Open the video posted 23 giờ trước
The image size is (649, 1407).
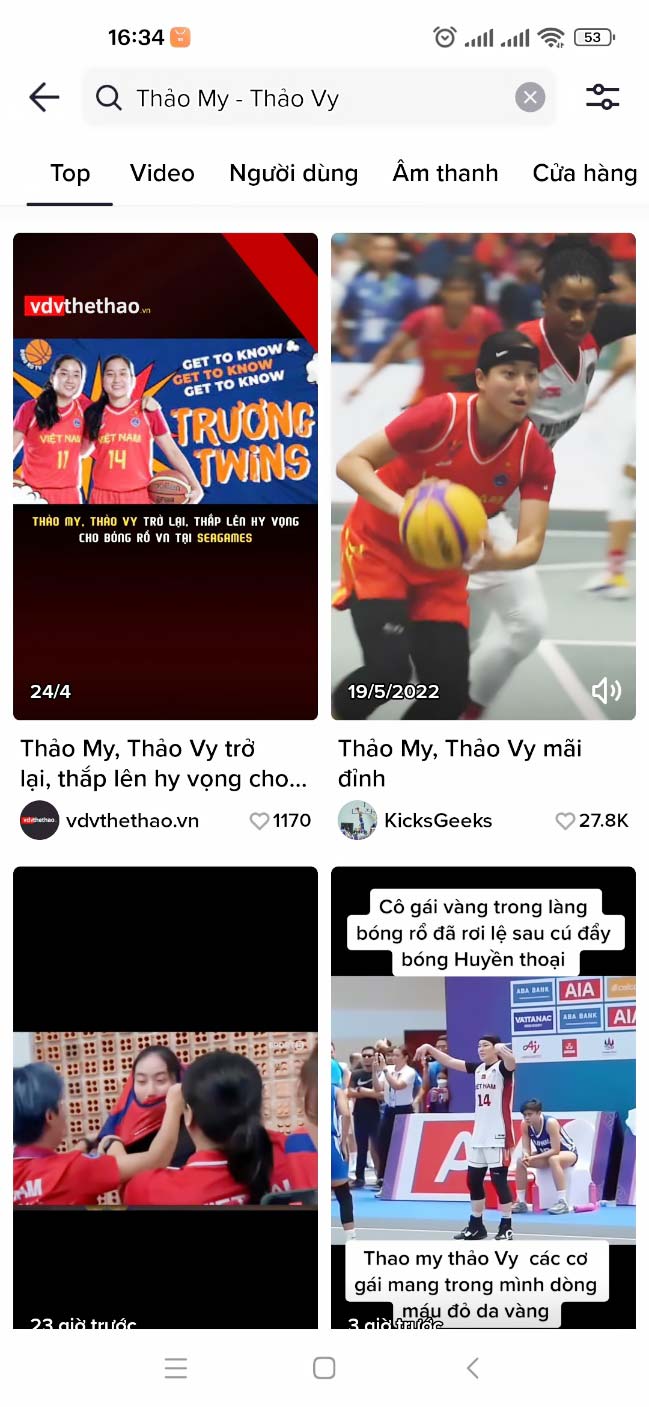(x=165, y=1100)
